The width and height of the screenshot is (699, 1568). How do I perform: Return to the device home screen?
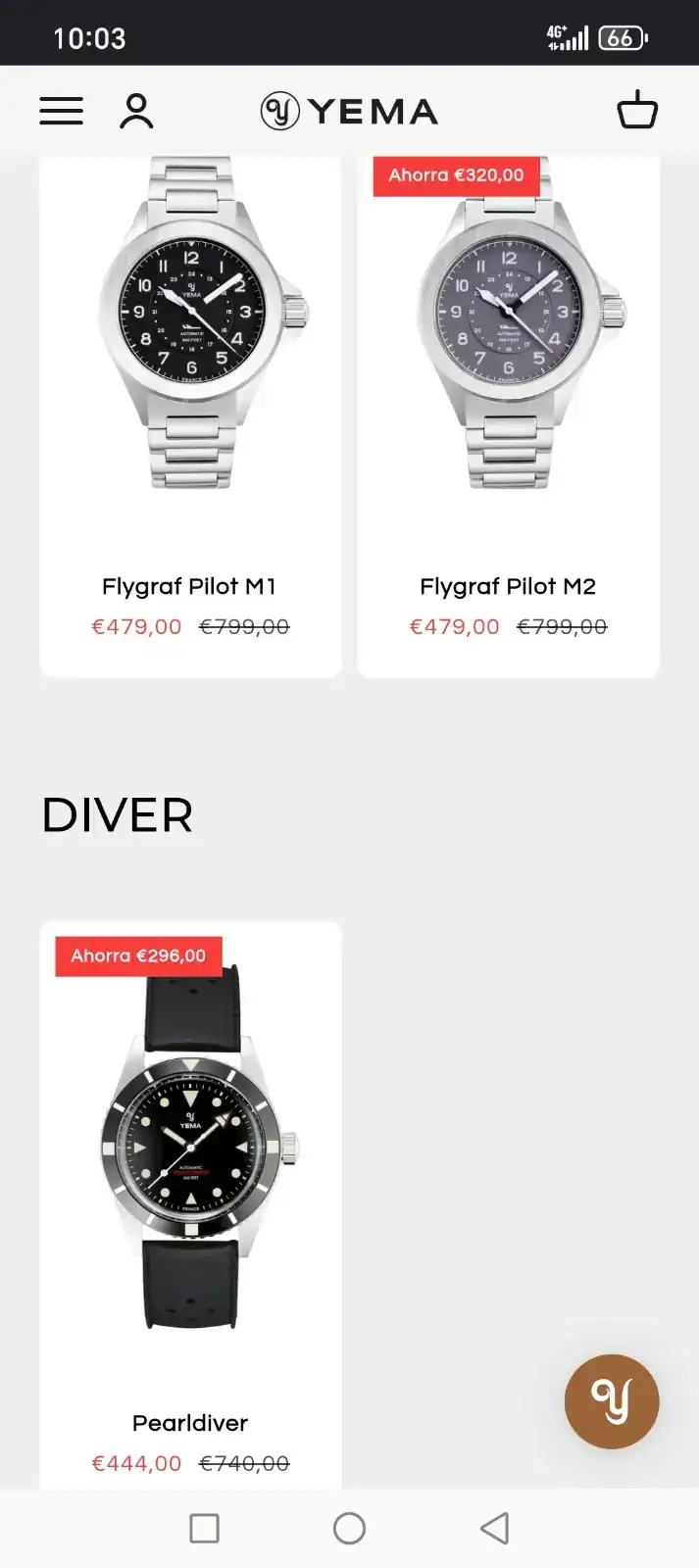349,1528
